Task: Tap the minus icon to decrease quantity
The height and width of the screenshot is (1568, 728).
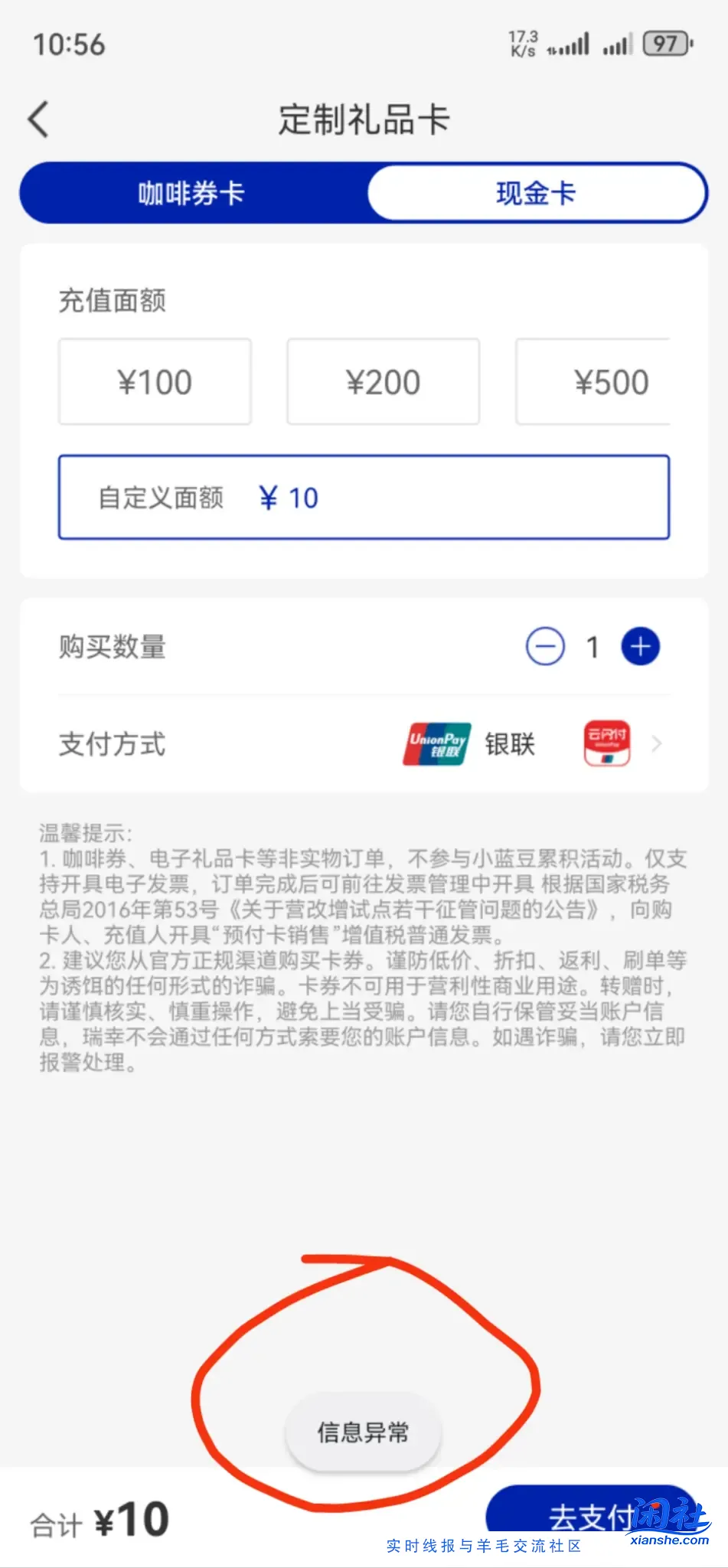Action: (545, 646)
